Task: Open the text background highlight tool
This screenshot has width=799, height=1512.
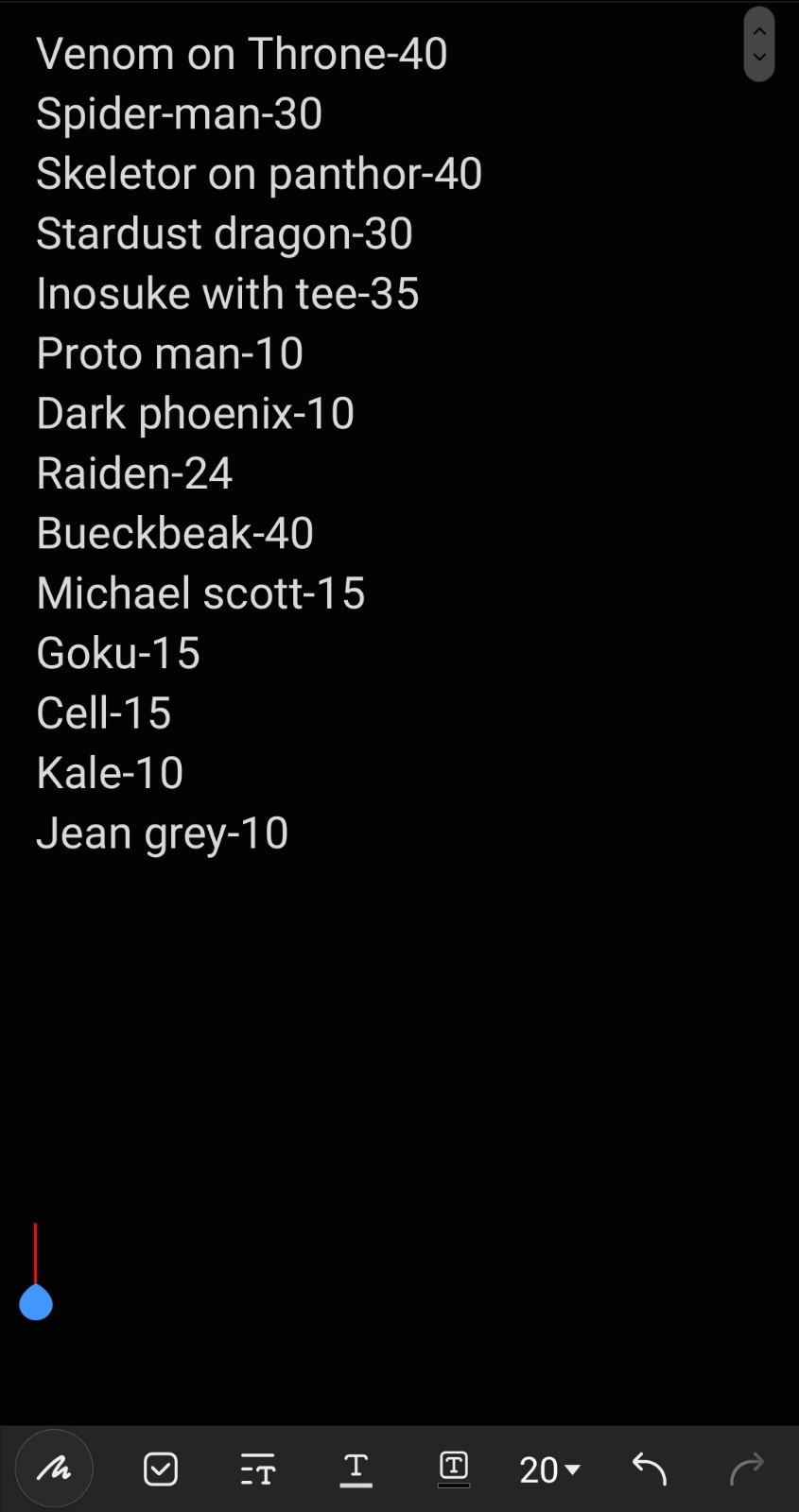Action: point(454,1469)
